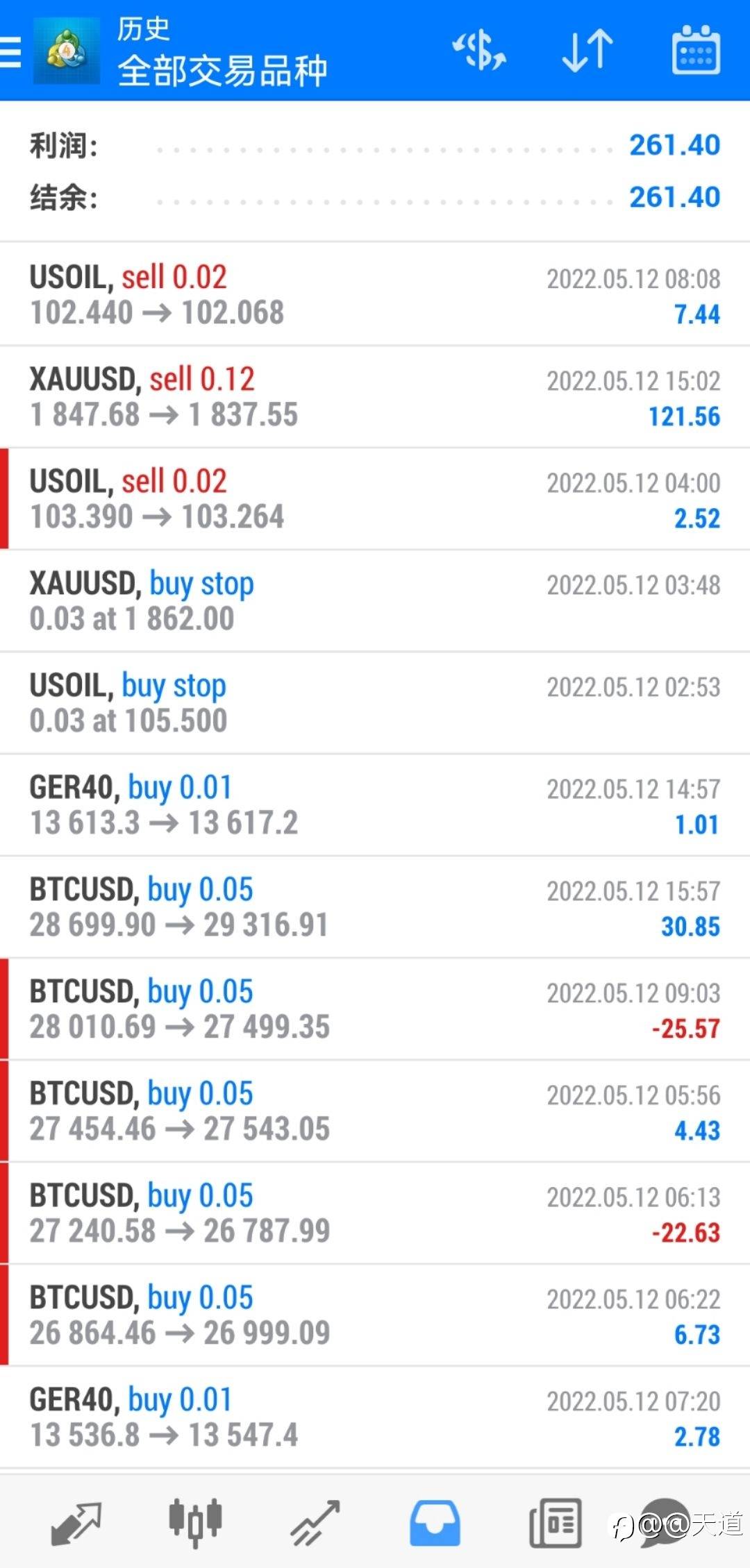View BTCUSD trade with 4.43 profit

[375, 1111]
